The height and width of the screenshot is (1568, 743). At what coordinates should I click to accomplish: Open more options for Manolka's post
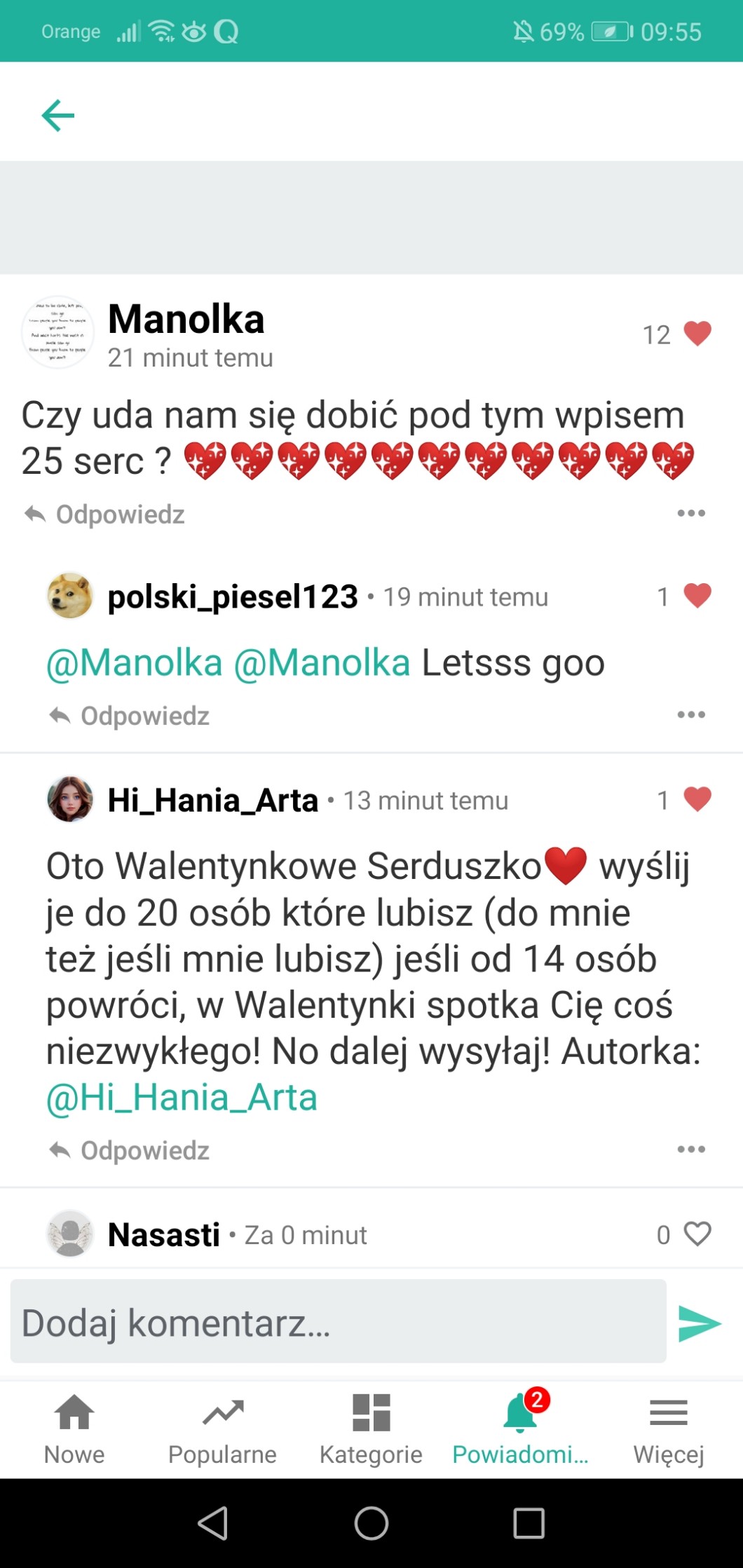[691, 514]
